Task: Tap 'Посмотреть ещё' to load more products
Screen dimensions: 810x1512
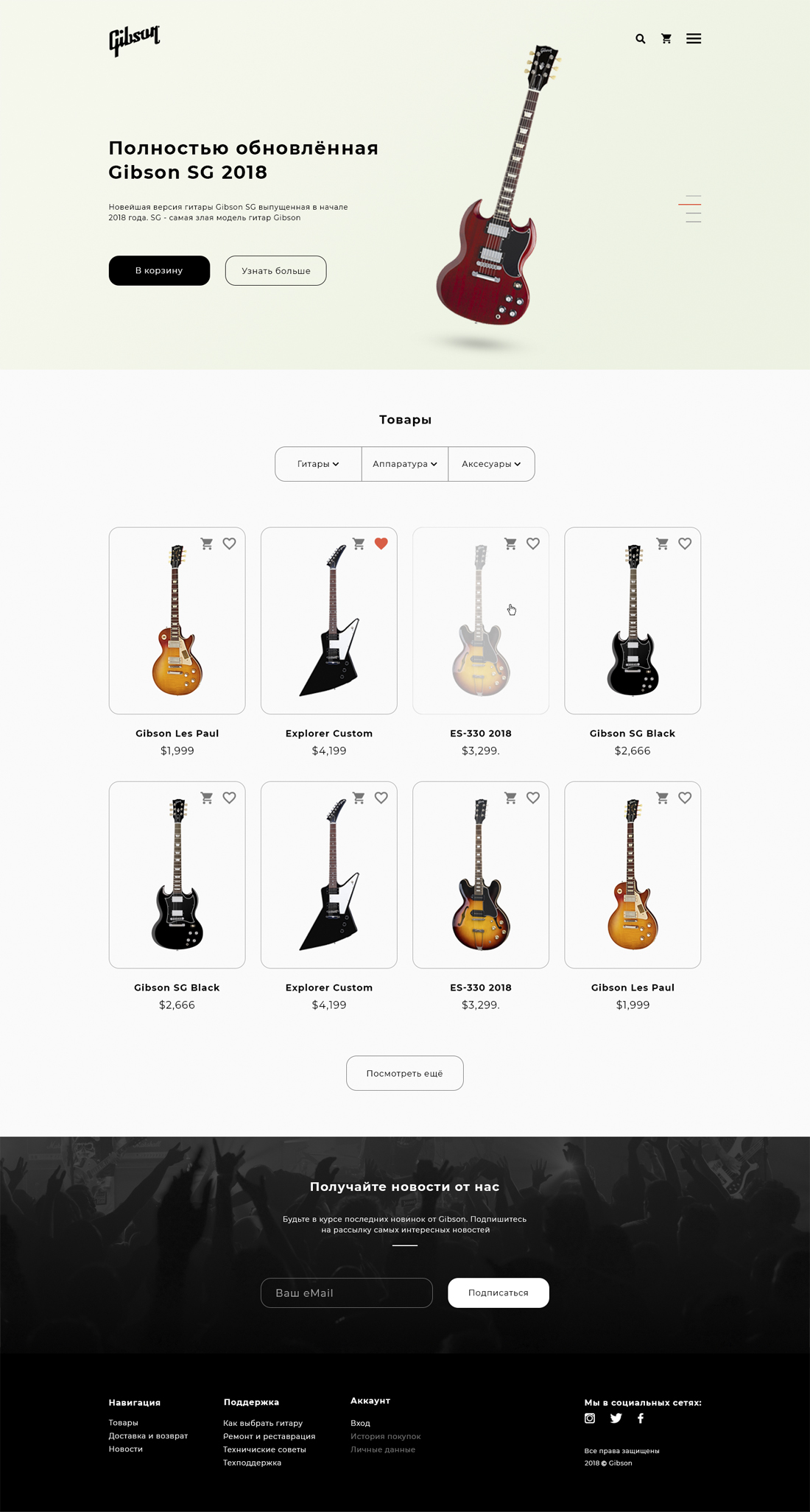Action: (405, 1073)
